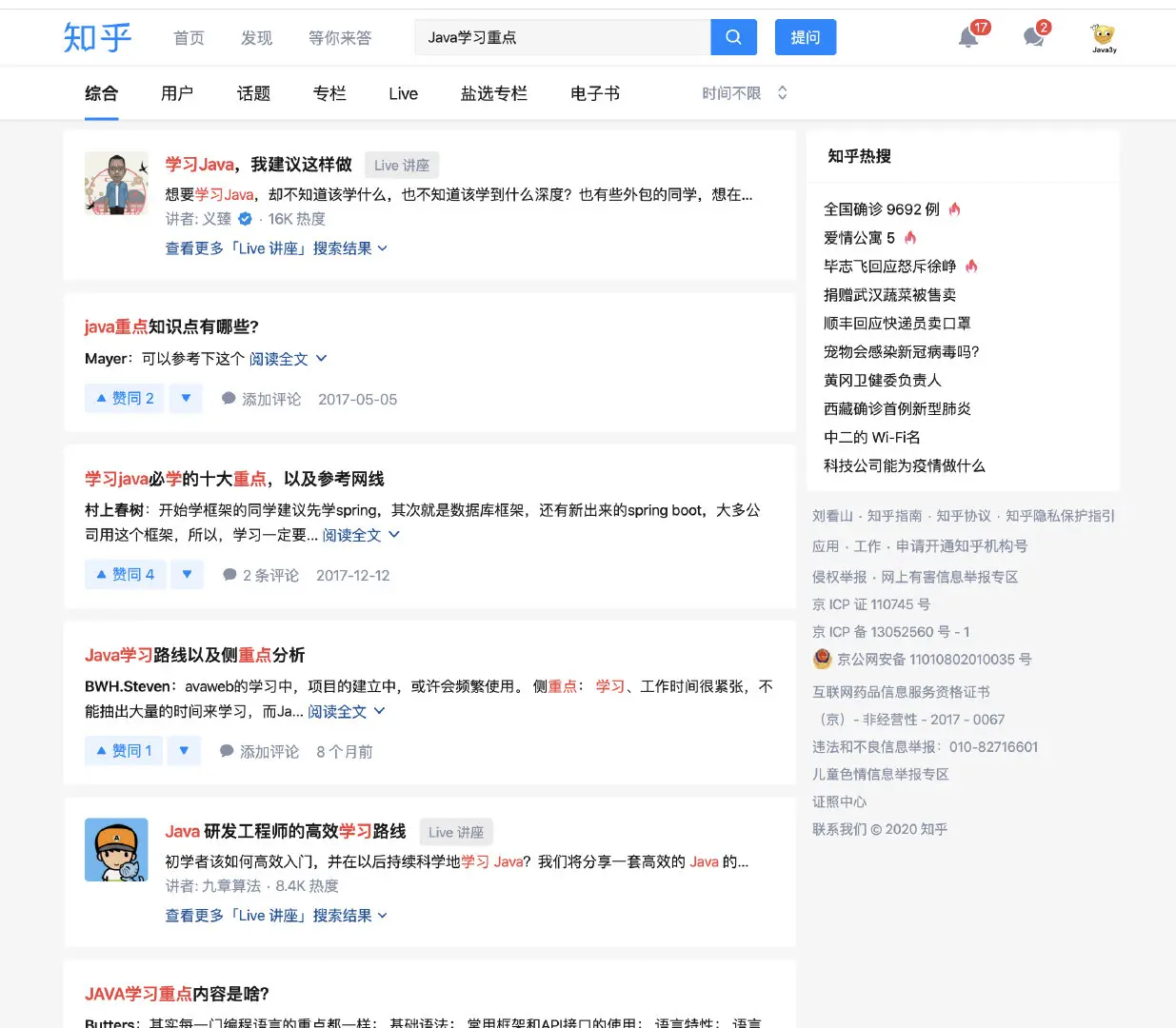
Task: Open the 等你来答 page
Action: pyautogui.click(x=339, y=38)
